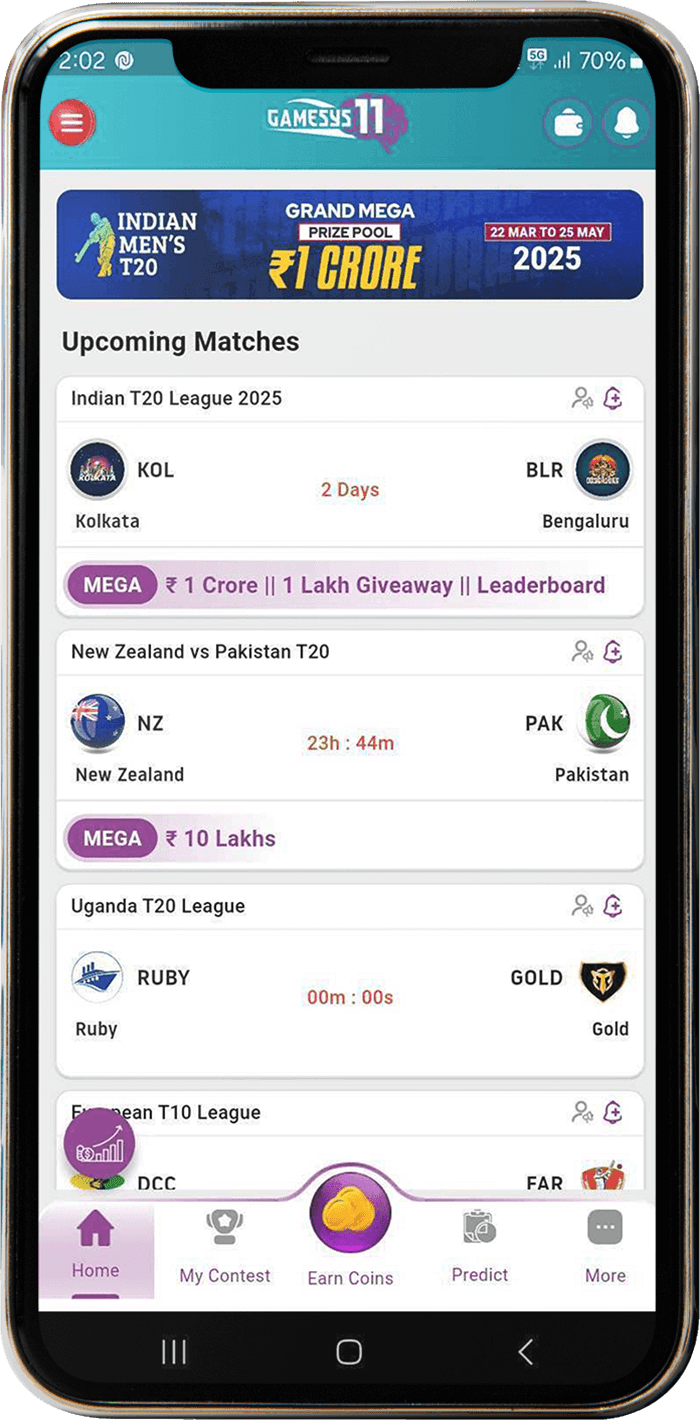Set a reminder bell for Indian T20 League
This screenshot has height=1420, width=700.
point(613,399)
